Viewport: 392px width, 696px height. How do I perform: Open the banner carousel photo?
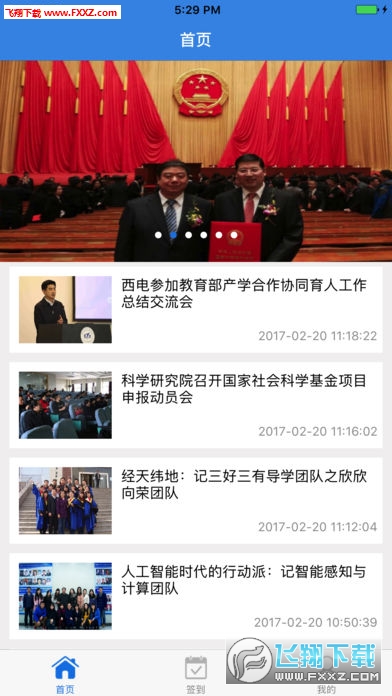click(x=196, y=161)
